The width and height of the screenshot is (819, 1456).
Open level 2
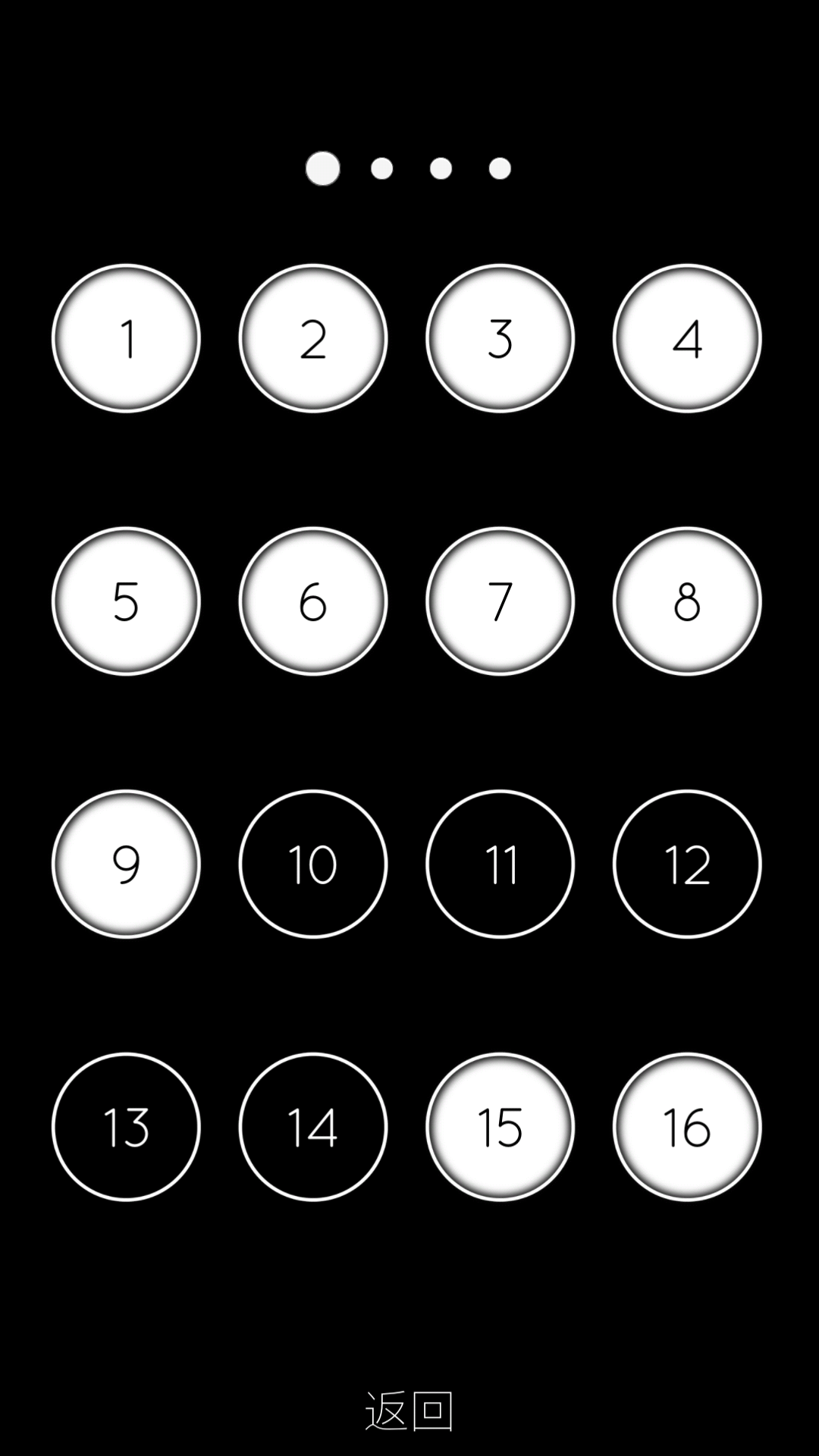pyautogui.click(x=313, y=338)
